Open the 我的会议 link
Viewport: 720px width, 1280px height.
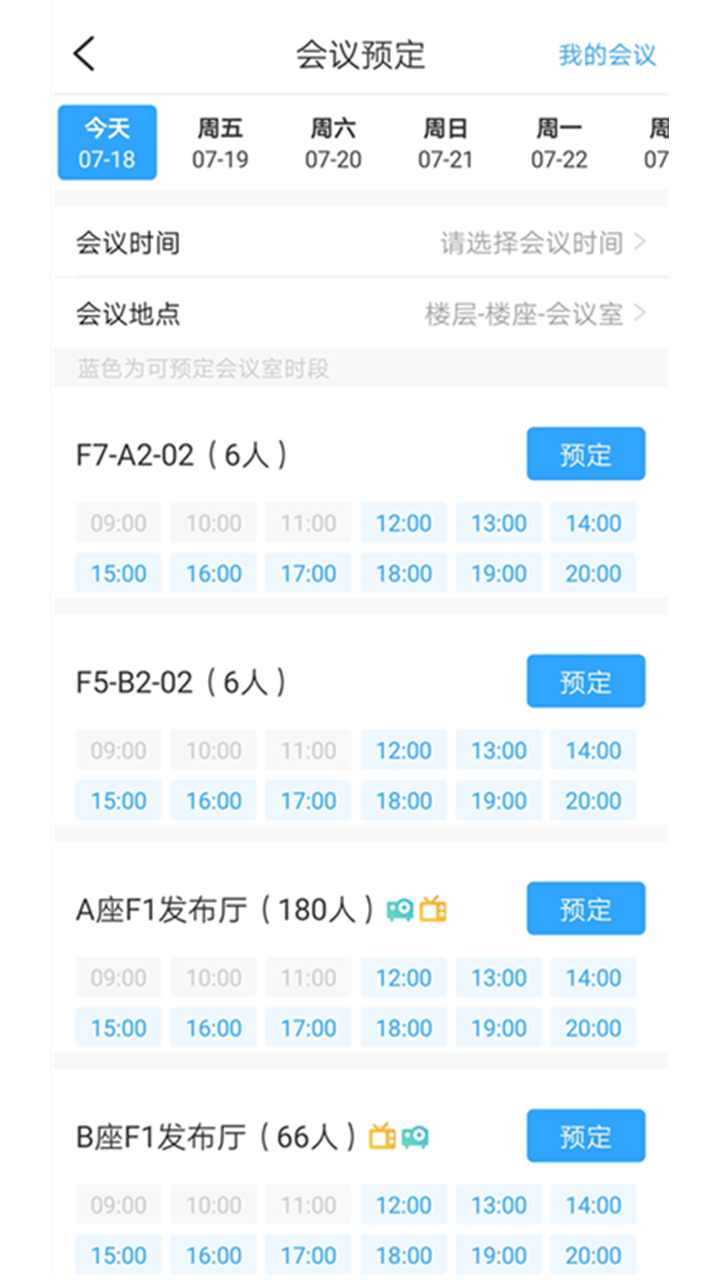pos(607,55)
